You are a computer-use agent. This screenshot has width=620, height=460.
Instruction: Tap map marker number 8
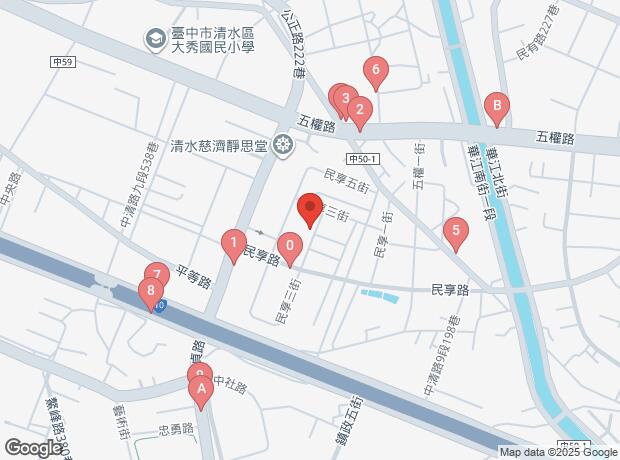[x=151, y=293]
